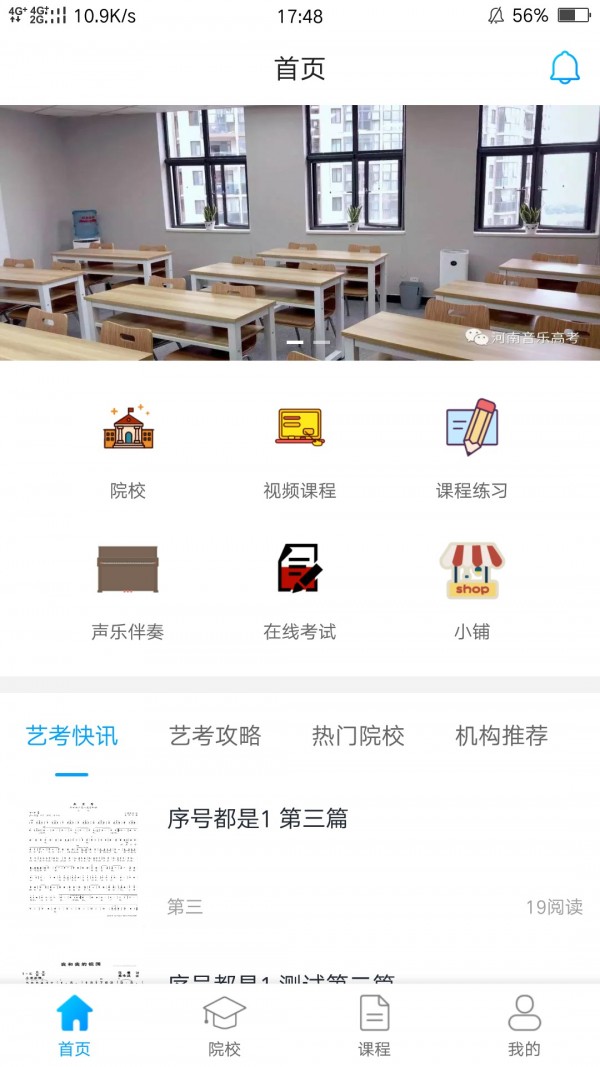Switch to 课程 in bottom navigation
Image resolution: width=600 pixels, height=1067 pixels.
374,1025
